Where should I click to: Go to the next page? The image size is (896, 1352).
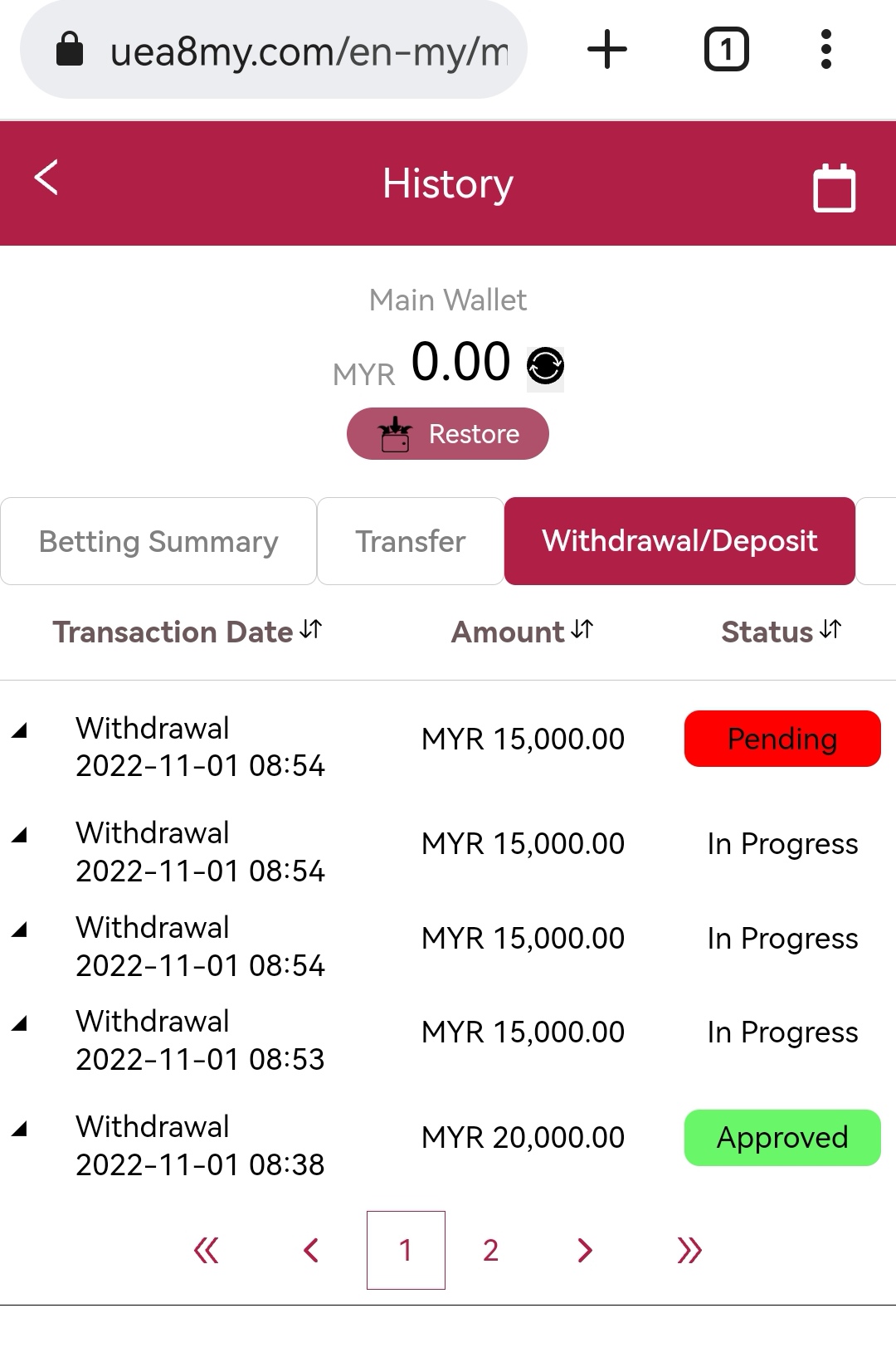tap(585, 1250)
